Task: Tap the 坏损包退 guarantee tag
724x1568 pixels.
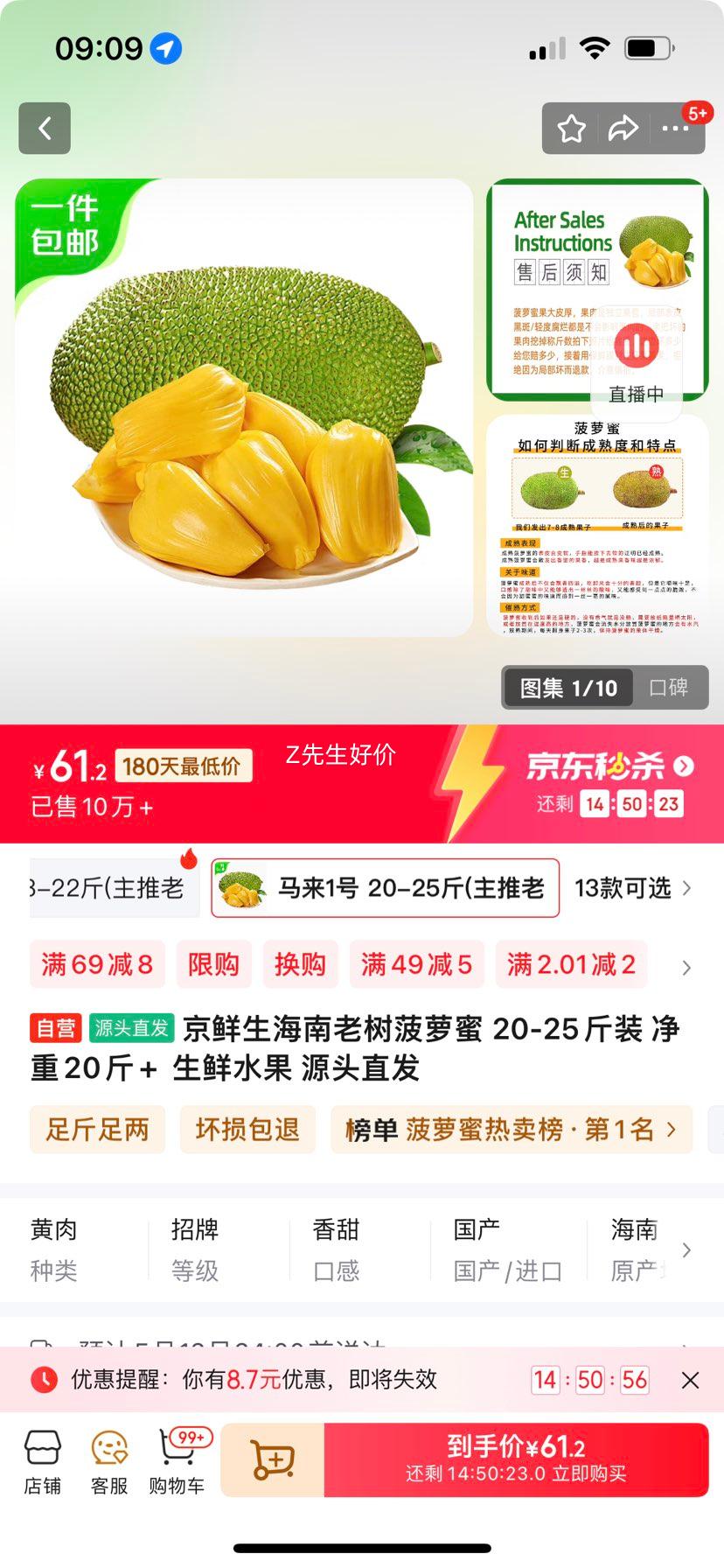Action: tap(247, 1130)
